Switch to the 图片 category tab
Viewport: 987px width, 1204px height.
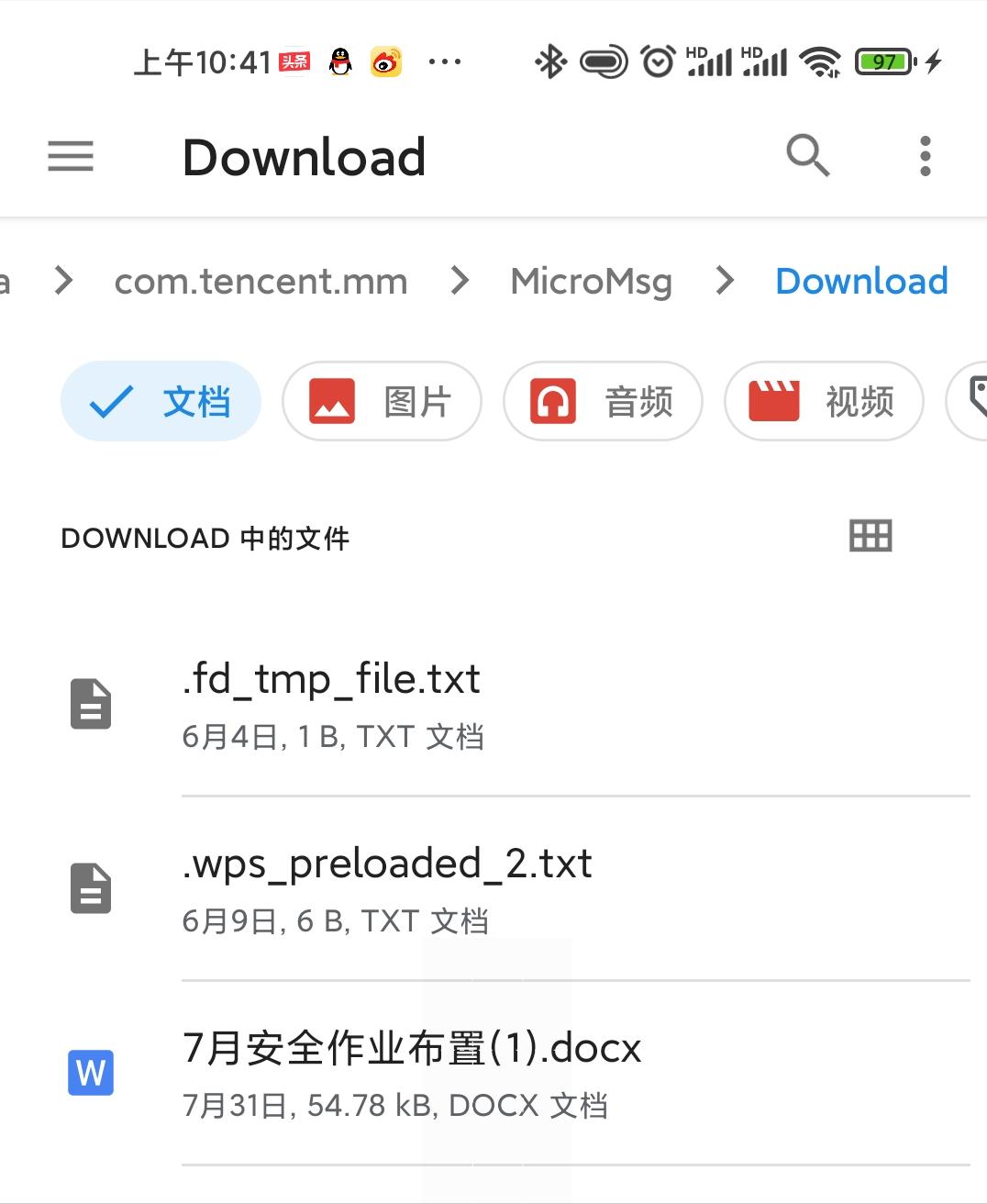[382, 401]
